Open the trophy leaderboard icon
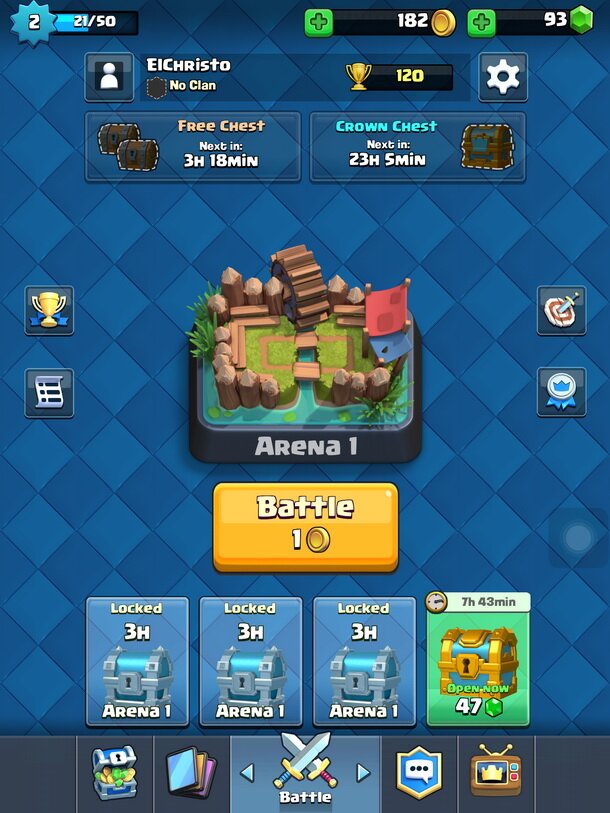 pyautogui.click(x=49, y=309)
